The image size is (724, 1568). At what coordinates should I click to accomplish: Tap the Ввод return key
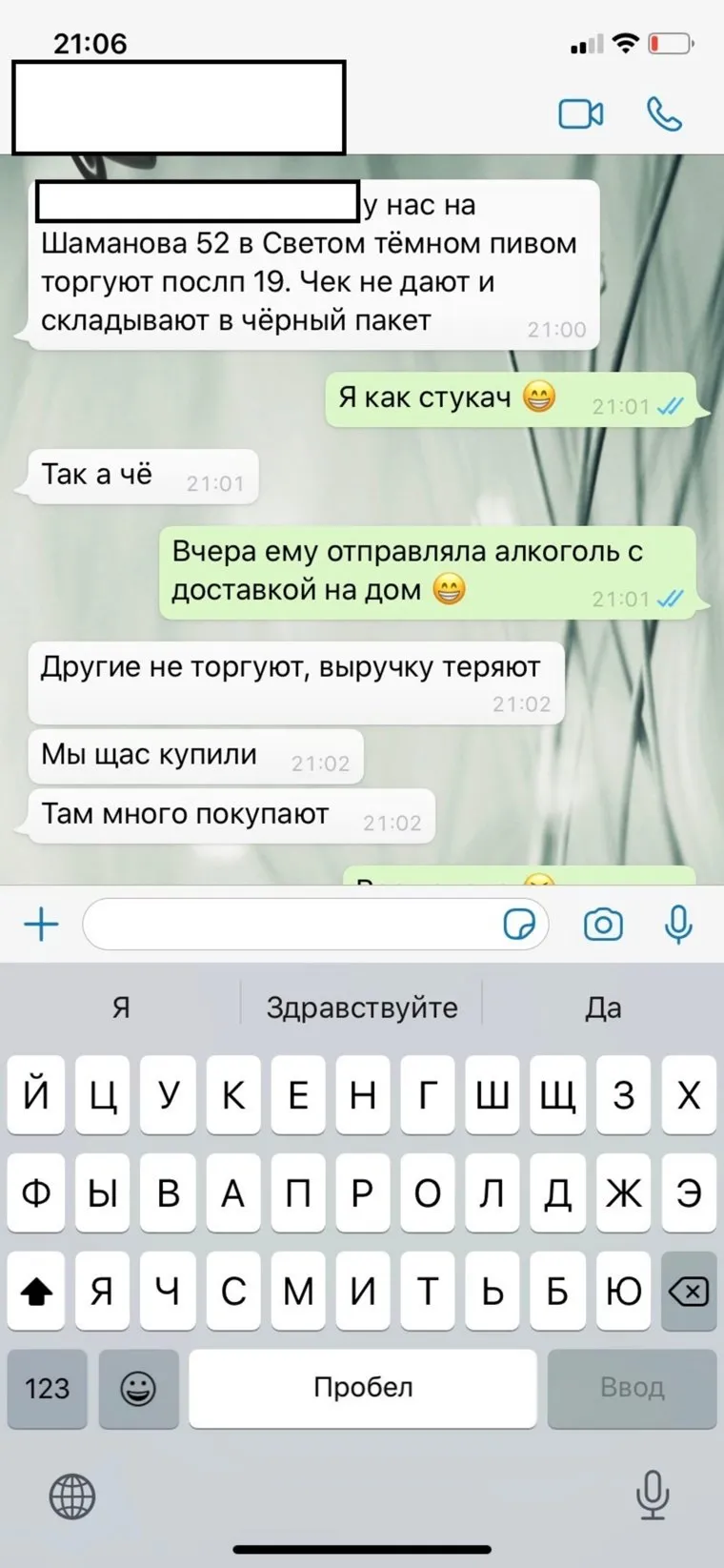(633, 1388)
